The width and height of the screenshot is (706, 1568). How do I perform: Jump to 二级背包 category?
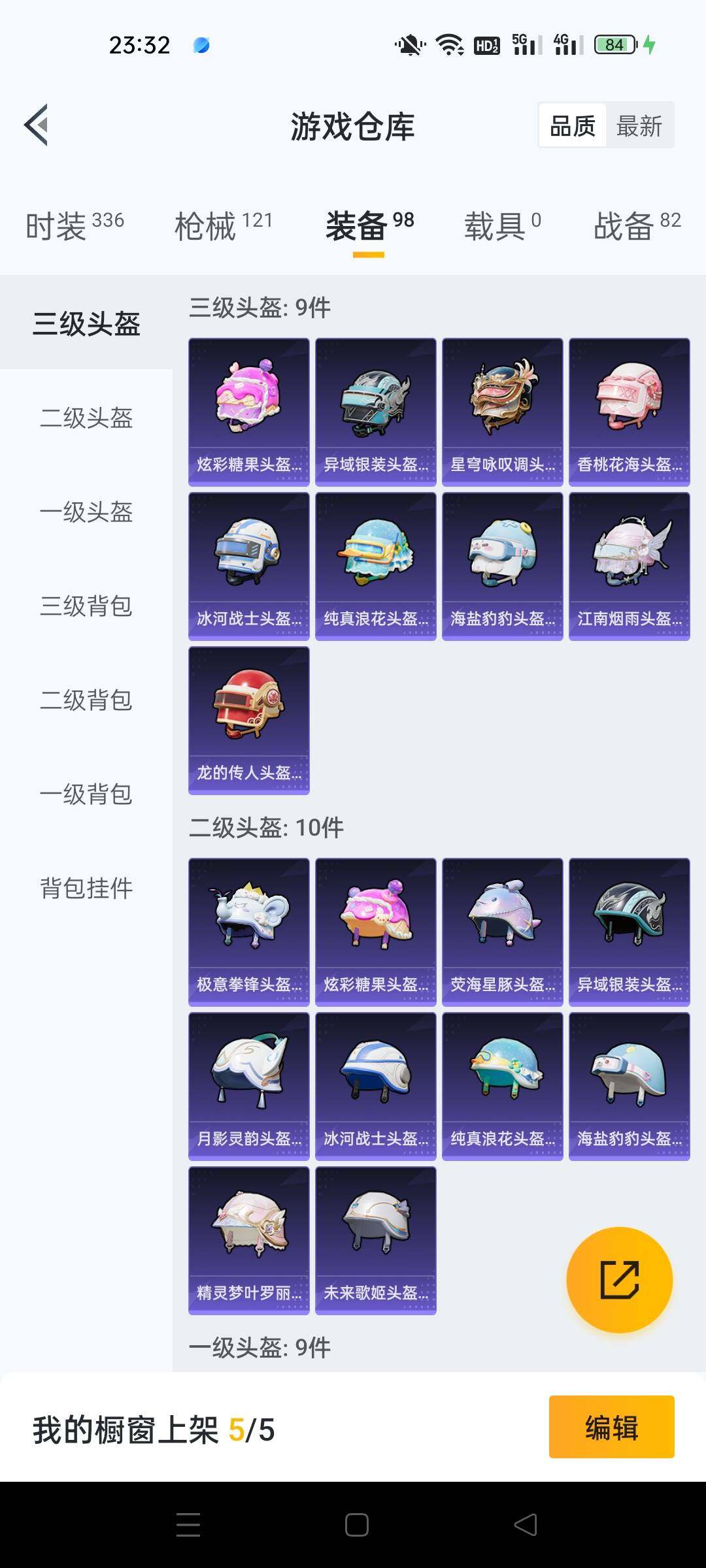tap(86, 700)
